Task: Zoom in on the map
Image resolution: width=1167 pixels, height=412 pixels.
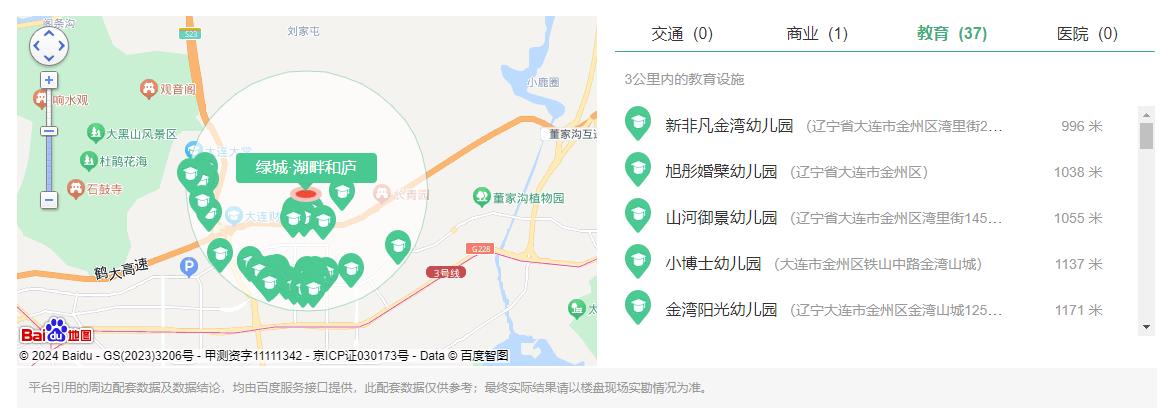Action: 49,80
